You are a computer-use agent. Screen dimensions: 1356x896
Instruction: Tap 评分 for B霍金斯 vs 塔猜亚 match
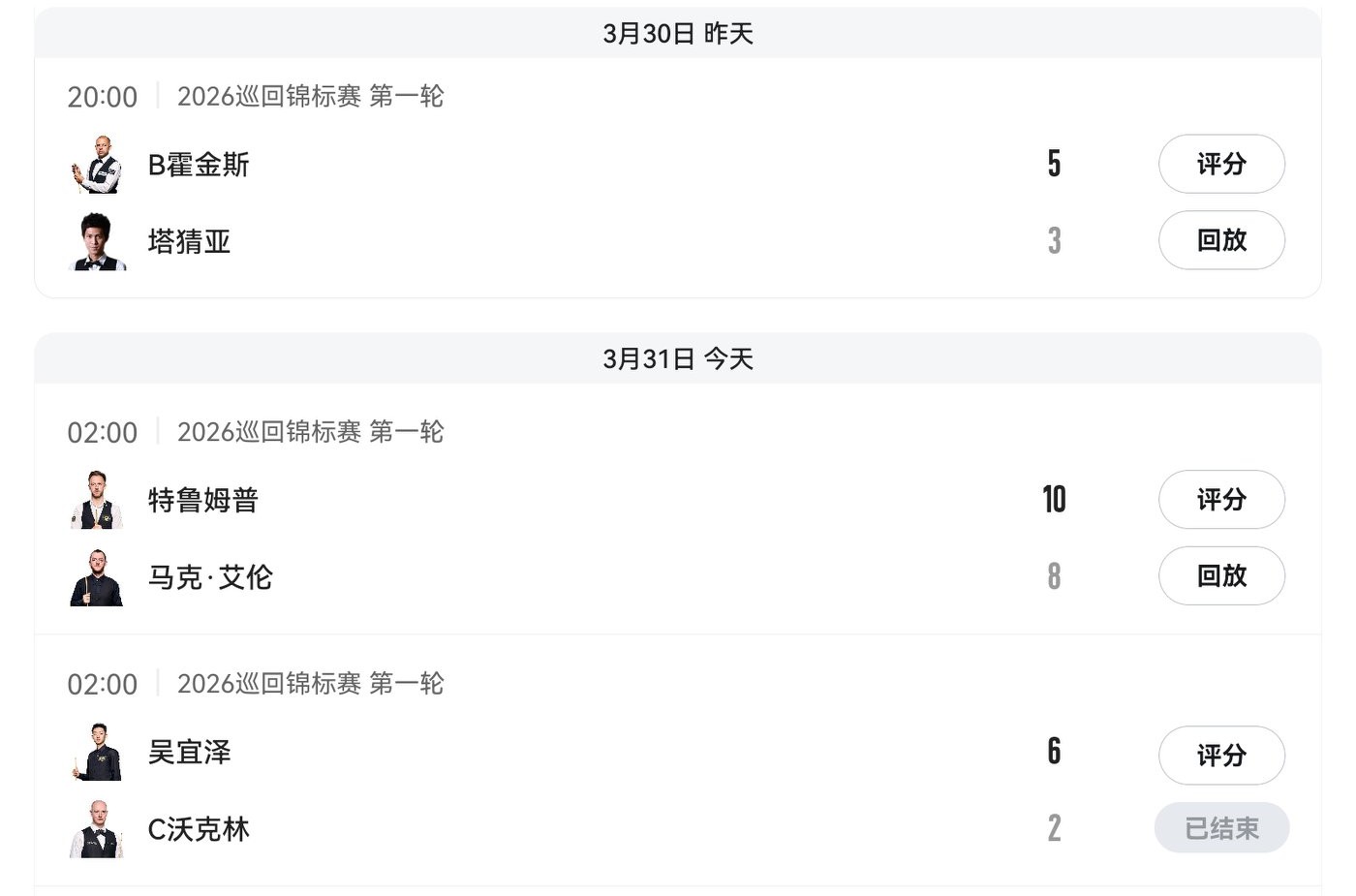pos(1220,164)
